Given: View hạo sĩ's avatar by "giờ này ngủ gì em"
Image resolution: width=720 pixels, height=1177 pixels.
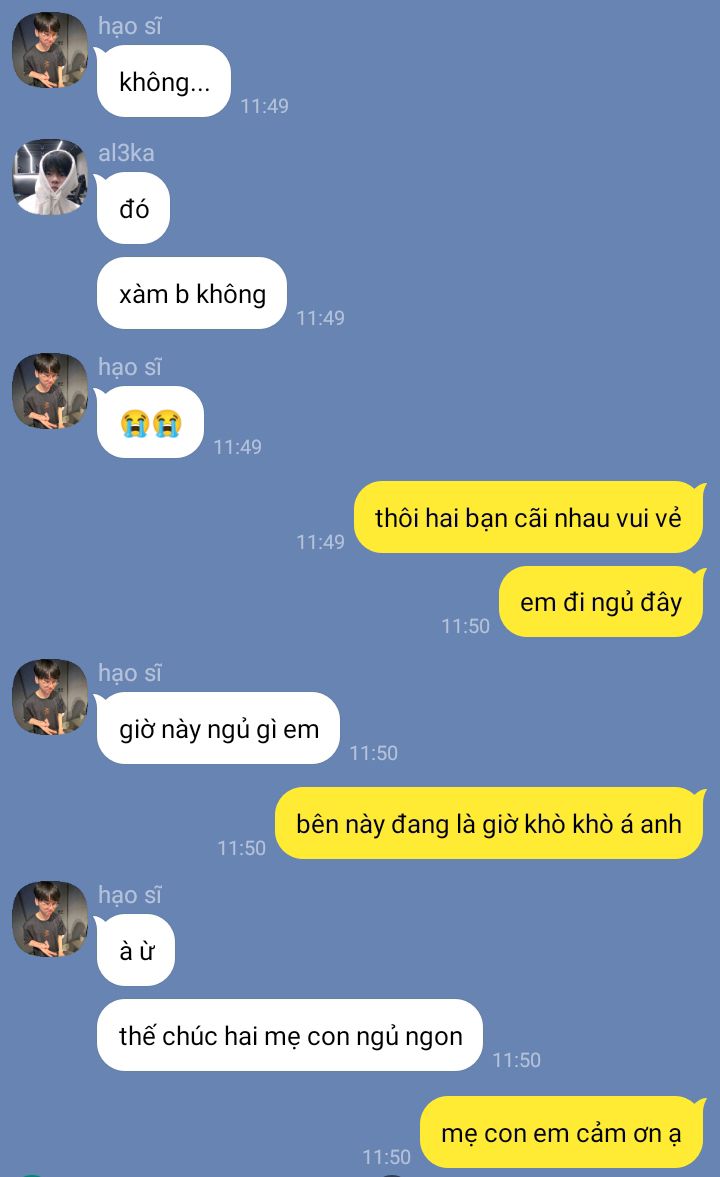Looking at the screenshot, I should (50, 697).
